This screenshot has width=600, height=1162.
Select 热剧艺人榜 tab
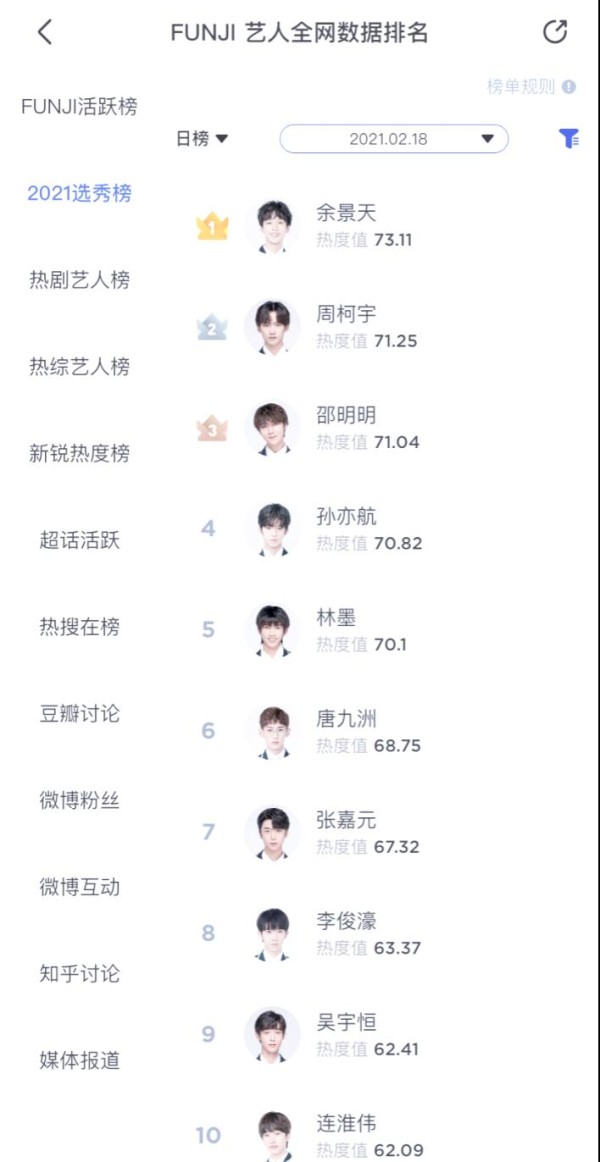(79, 280)
